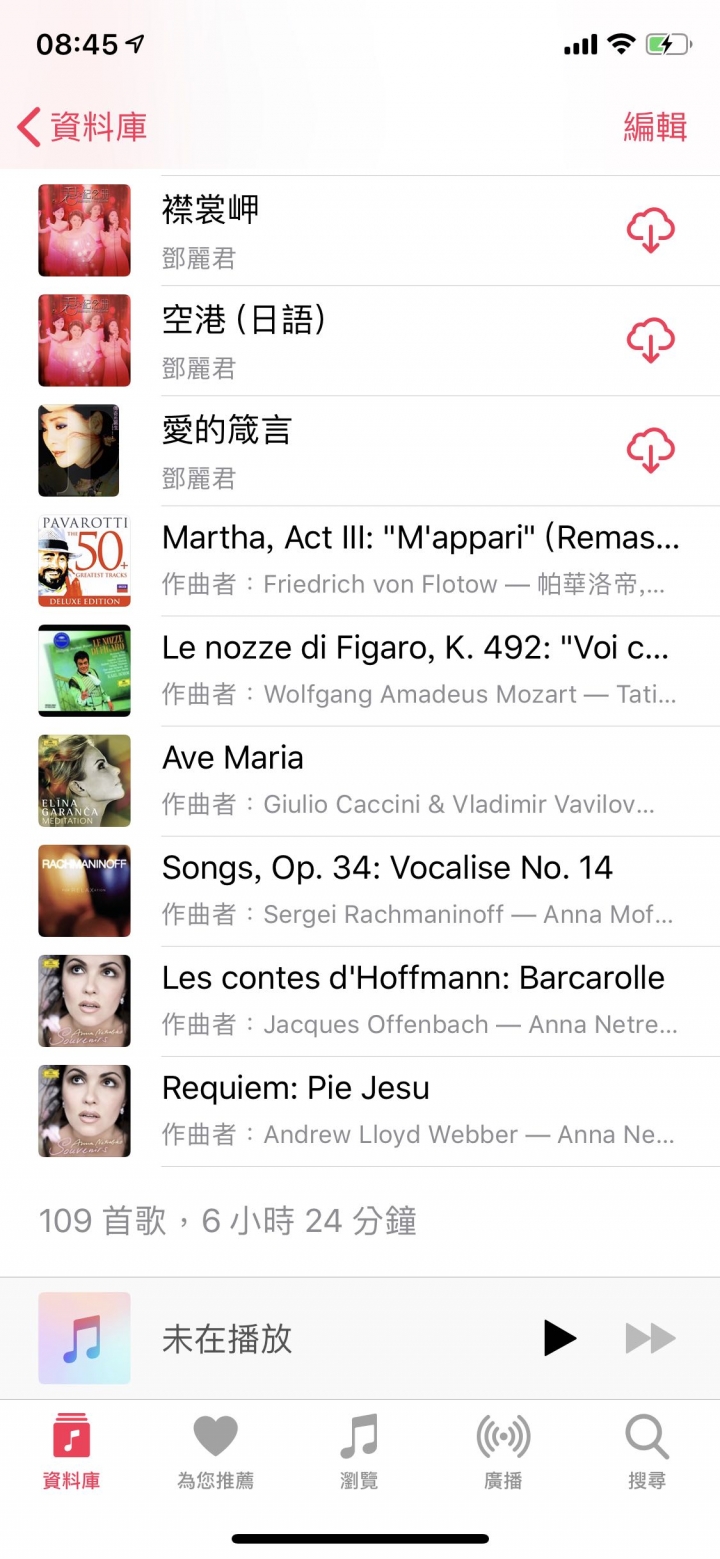The width and height of the screenshot is (720, 1559).
Task: Play Les contes d'Hoffmann: Barcarolle
Action: coord(420,1000)
